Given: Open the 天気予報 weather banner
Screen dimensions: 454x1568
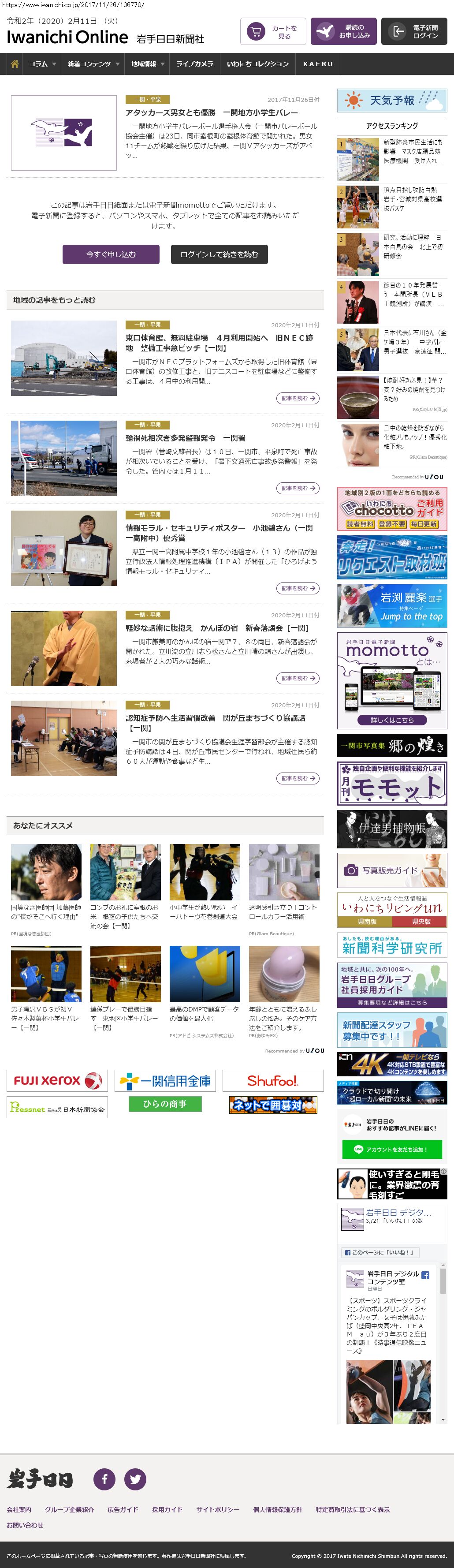Looking at the screenshot, I should pyautogui.click(x=392, y=101).
